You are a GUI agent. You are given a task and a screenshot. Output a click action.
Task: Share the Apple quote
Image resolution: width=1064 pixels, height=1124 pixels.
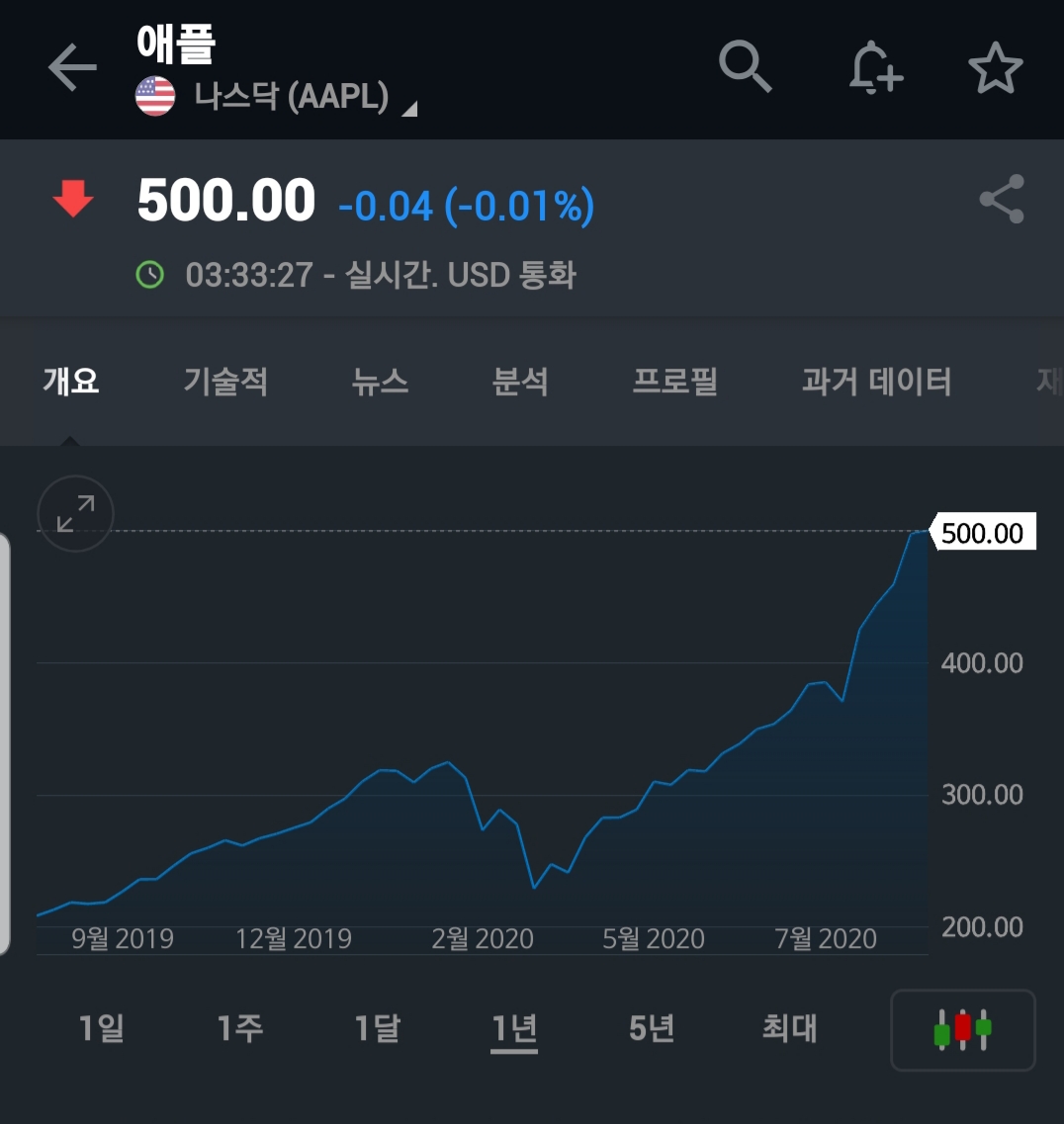pyautogui.click(x=1002, y=199)
